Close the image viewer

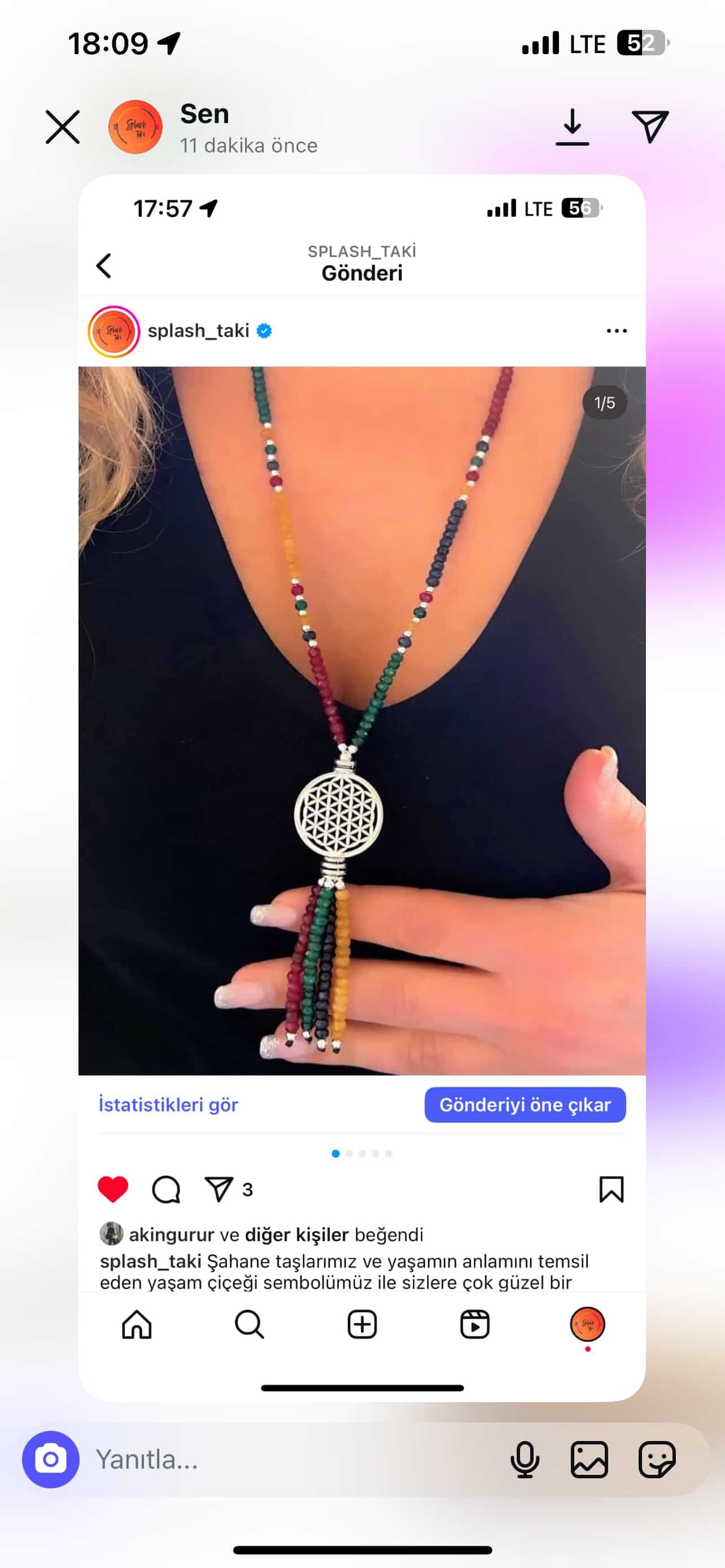[x=63, y=127]
